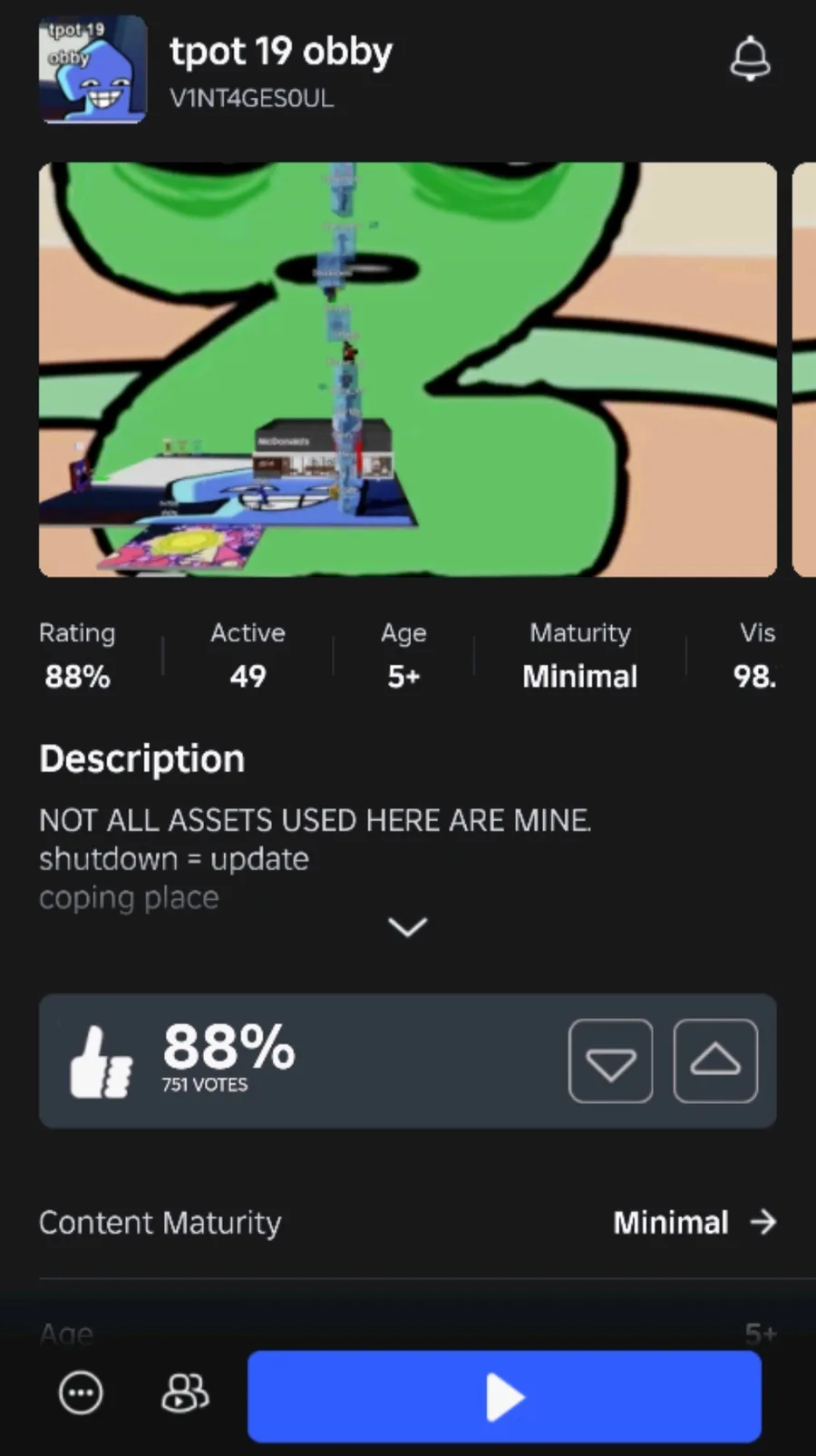Screen dimensions: 816x1456
Task: Tap the tpot 19 obby game icon
Action: [92, 69]
